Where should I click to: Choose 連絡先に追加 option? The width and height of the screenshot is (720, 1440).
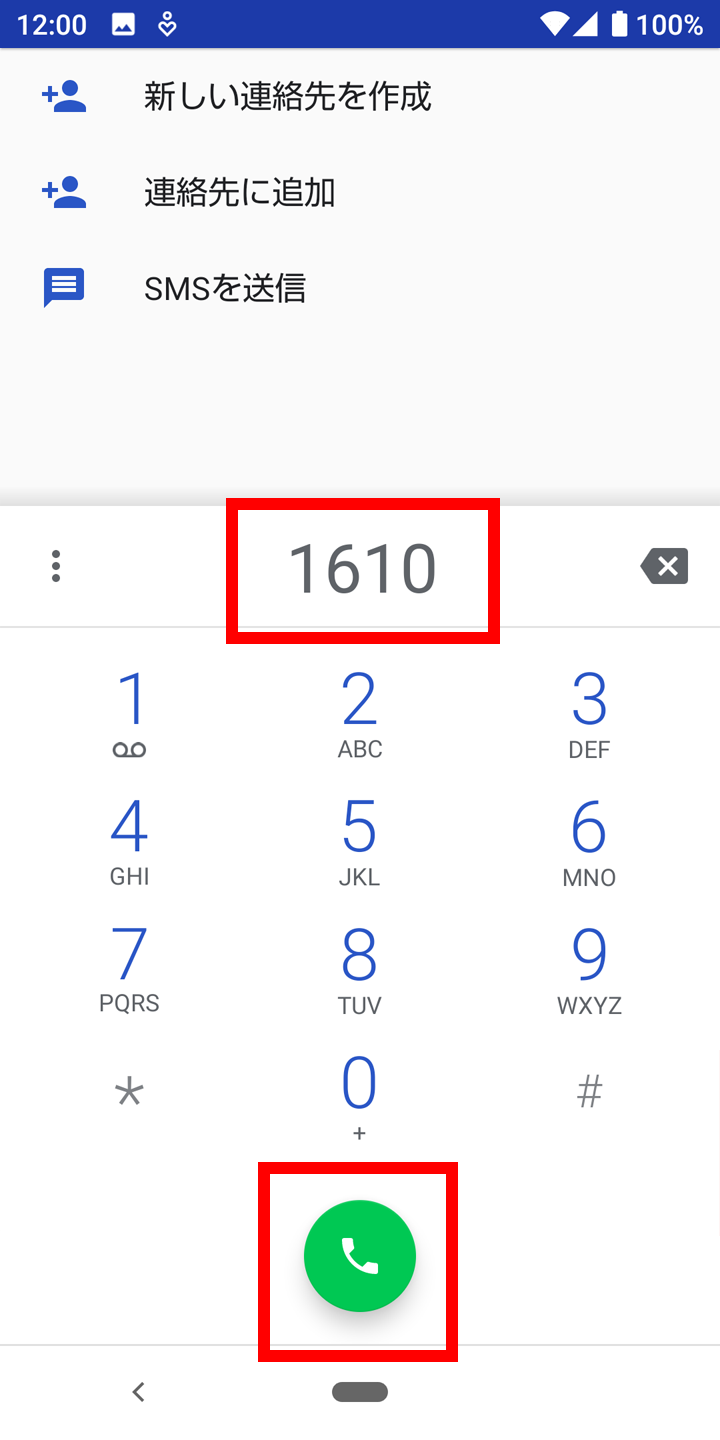point(360,192)
